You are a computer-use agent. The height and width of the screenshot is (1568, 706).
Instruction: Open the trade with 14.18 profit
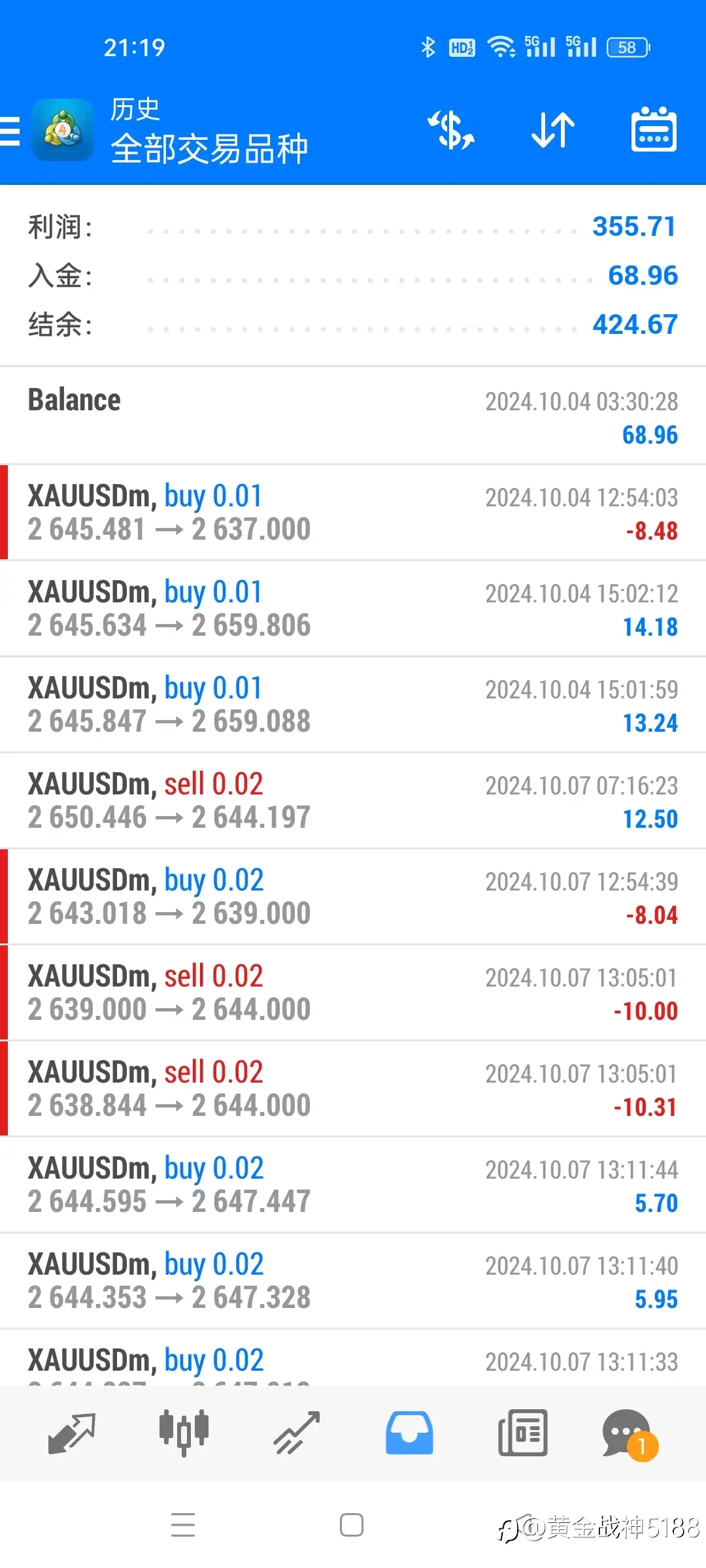click(x=353, y=609)
